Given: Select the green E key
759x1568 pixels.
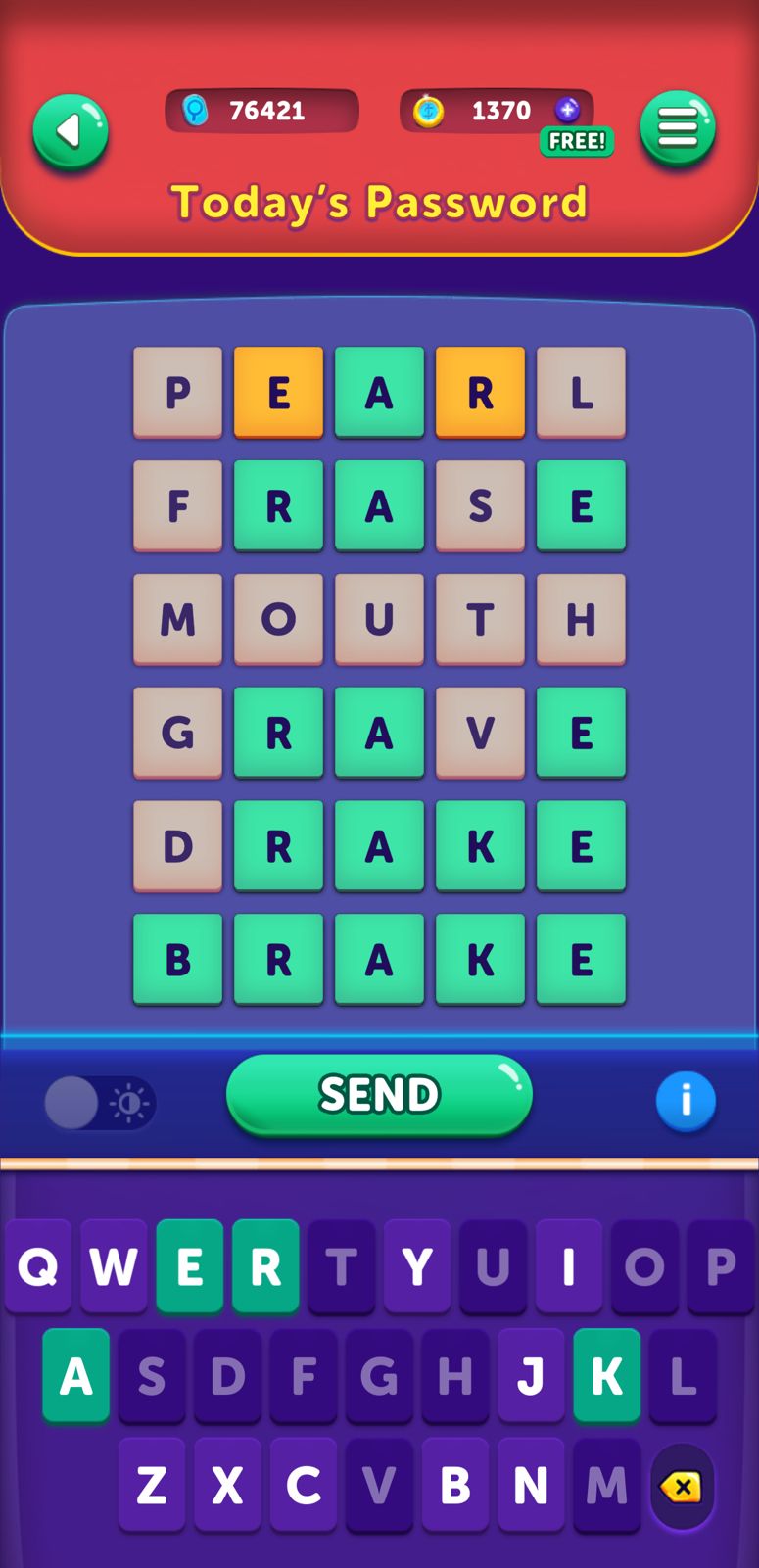Looking at the screenshot, I should click(189, 1266).
